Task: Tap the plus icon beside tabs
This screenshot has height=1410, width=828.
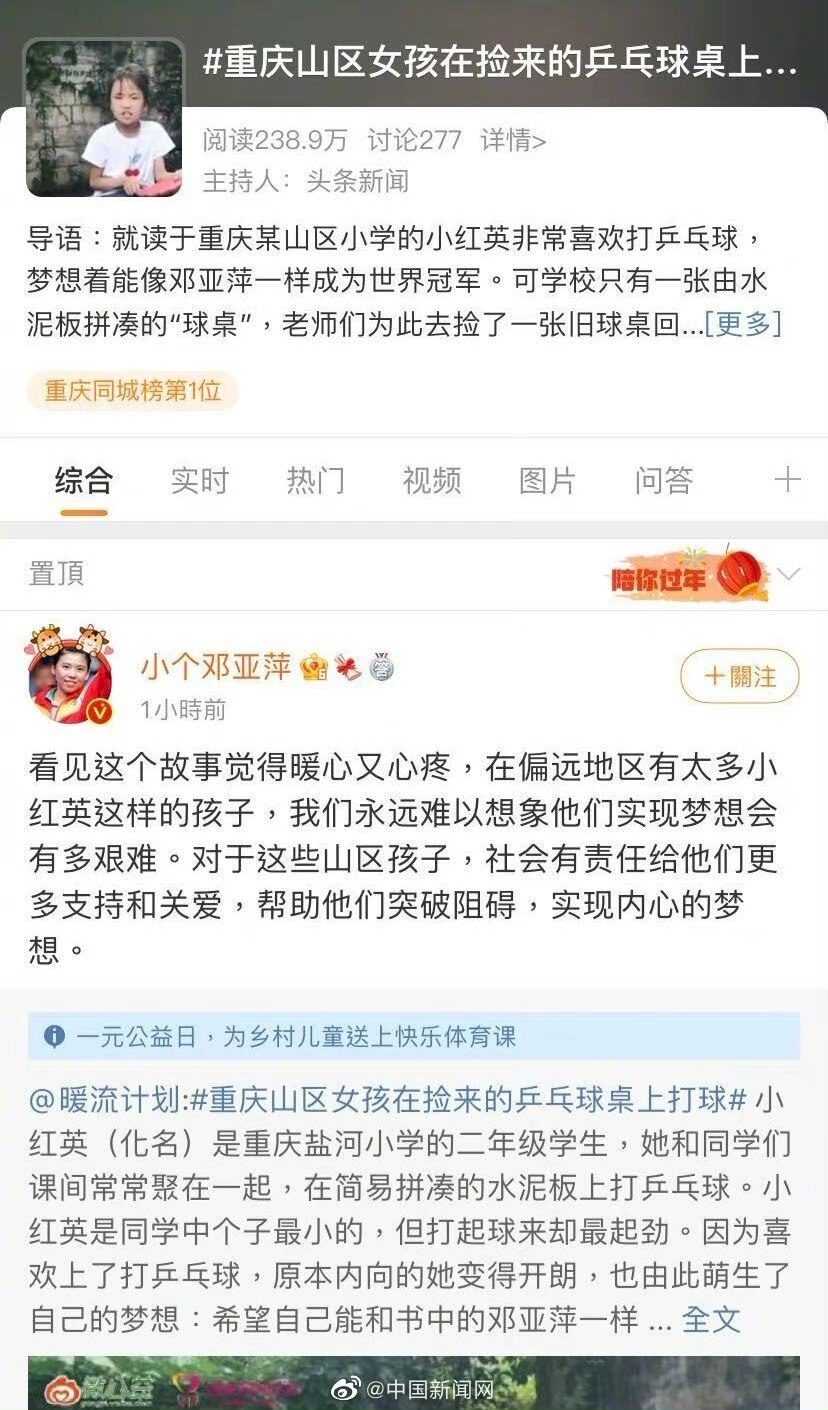Action: tap(787, 480)
